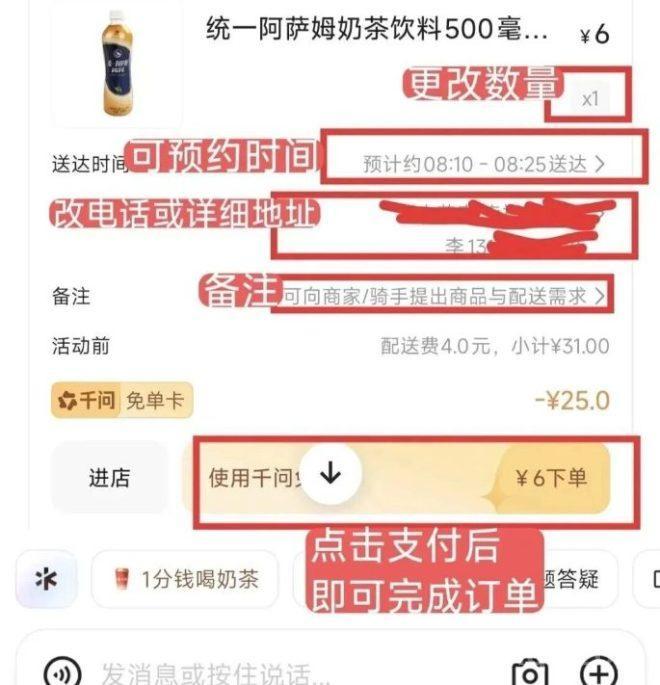The height and width of the screenshot is (685, 660).
Task: Open the spark icon shortcut beside the chips
Action: pyautogui.click(x=44, y=579)
